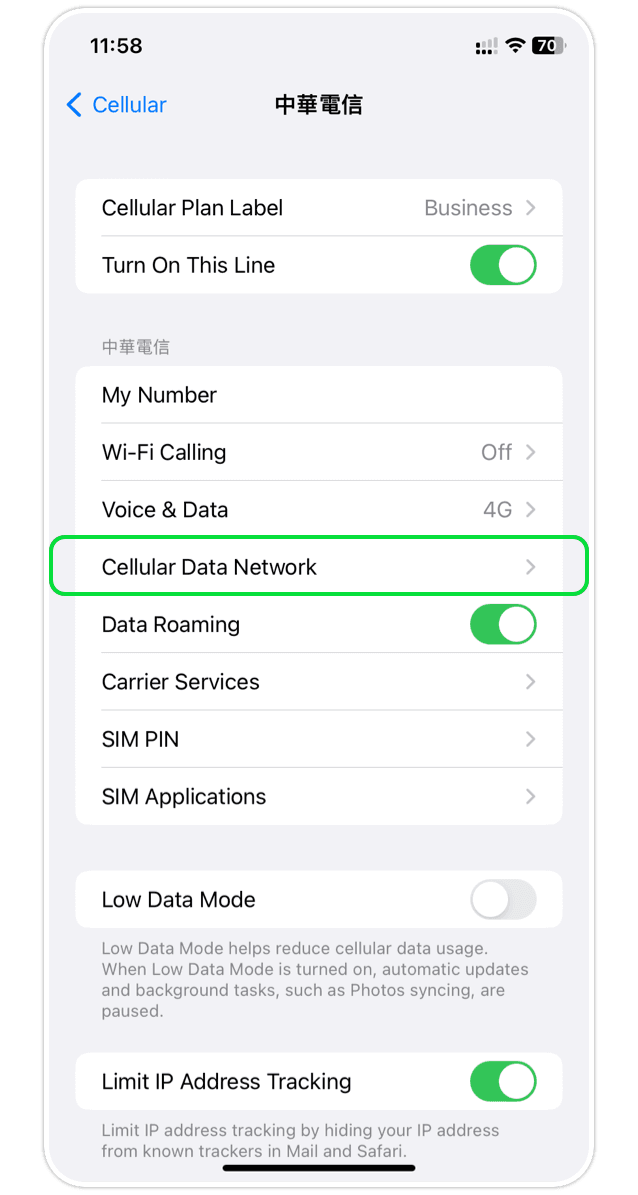
Task: Select the My Number row
Action: 318,395
